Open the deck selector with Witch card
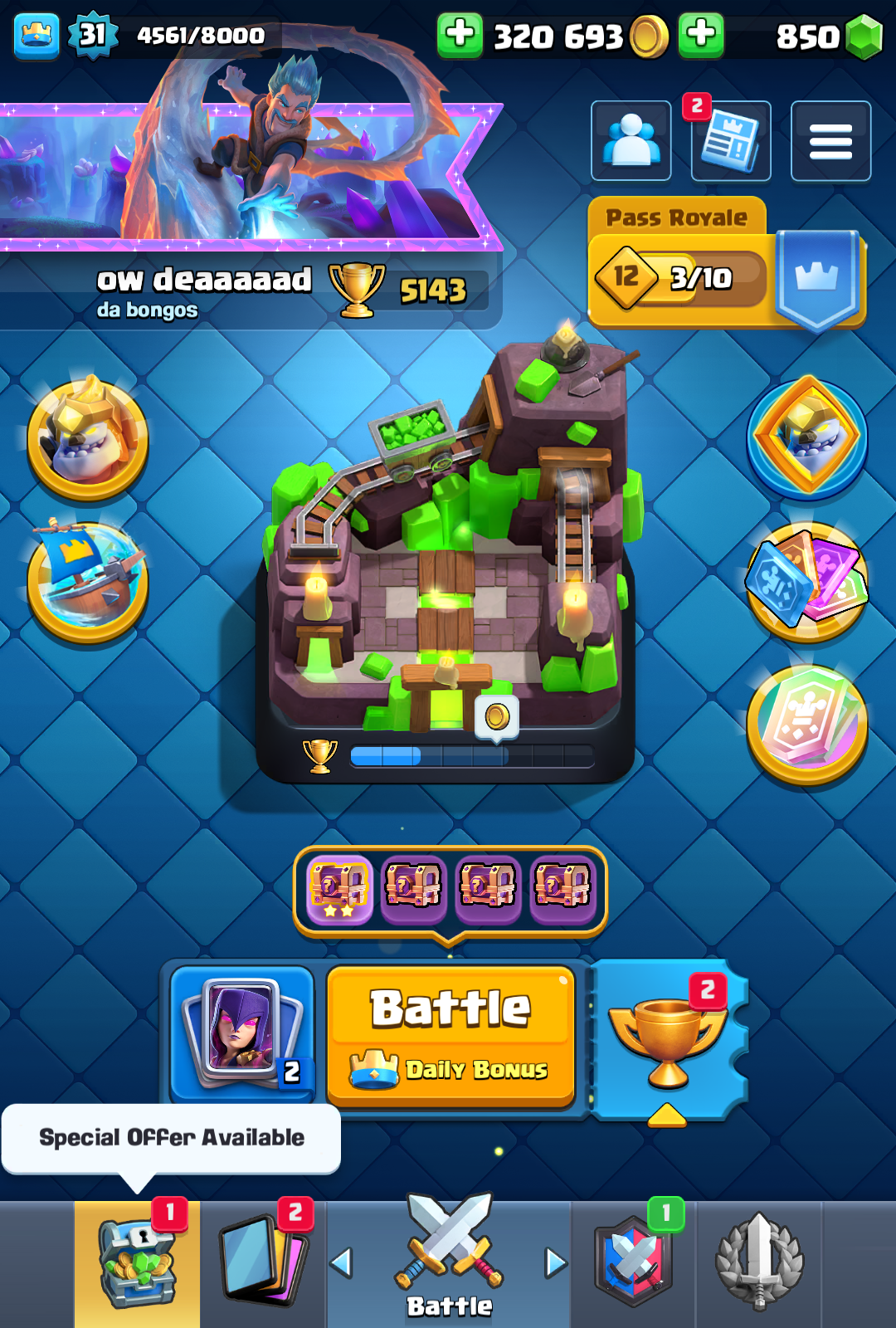This screenshot has width=896, height=1328. coord(242,1033)
